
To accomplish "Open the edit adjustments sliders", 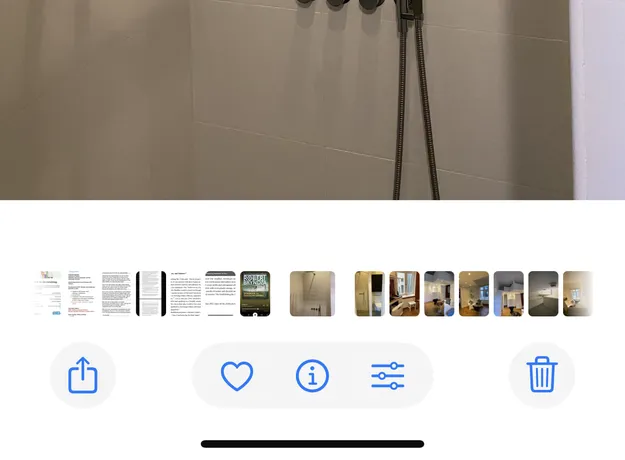I will click(388, 376).
